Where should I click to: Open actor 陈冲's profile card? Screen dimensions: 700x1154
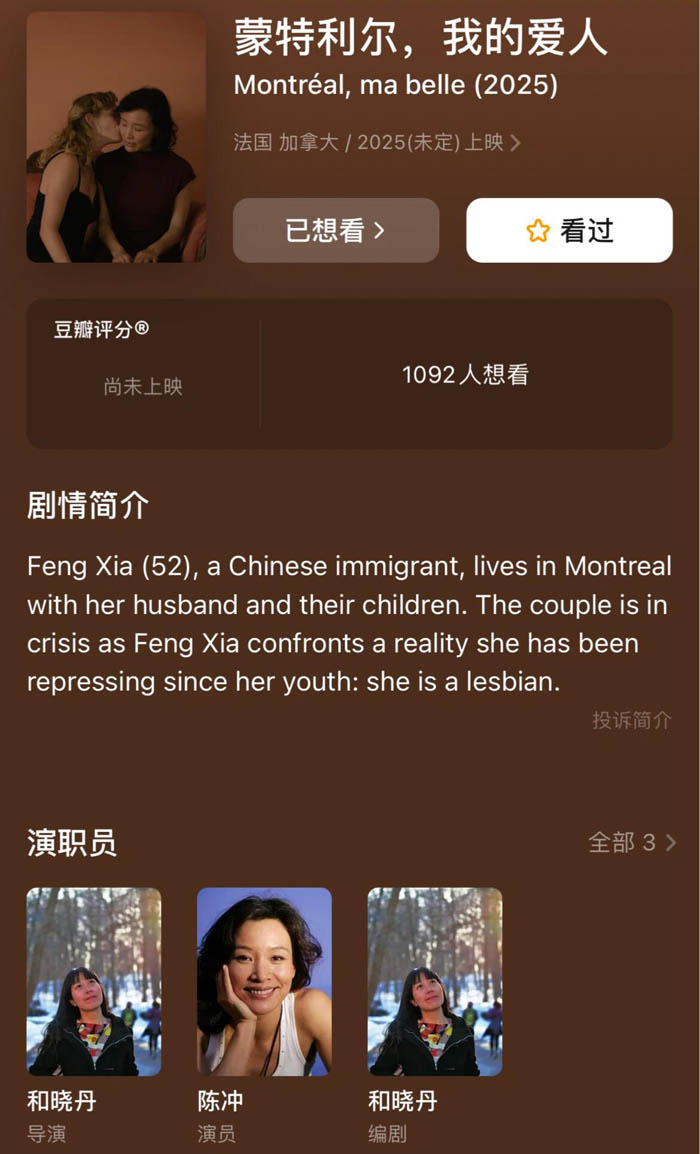tap(264, 982)
